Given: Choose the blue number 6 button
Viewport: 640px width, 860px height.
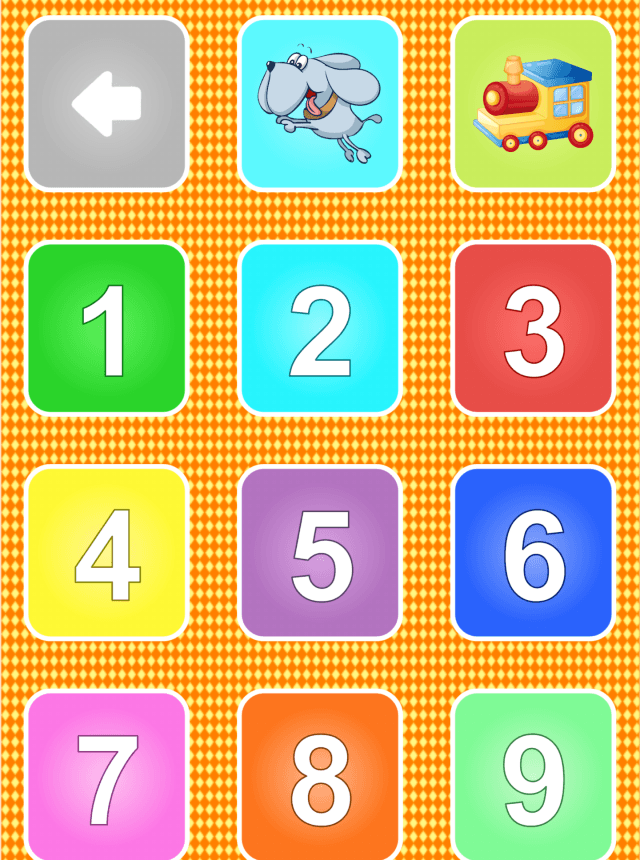Looking at the screenshot, I should point(533,553).
